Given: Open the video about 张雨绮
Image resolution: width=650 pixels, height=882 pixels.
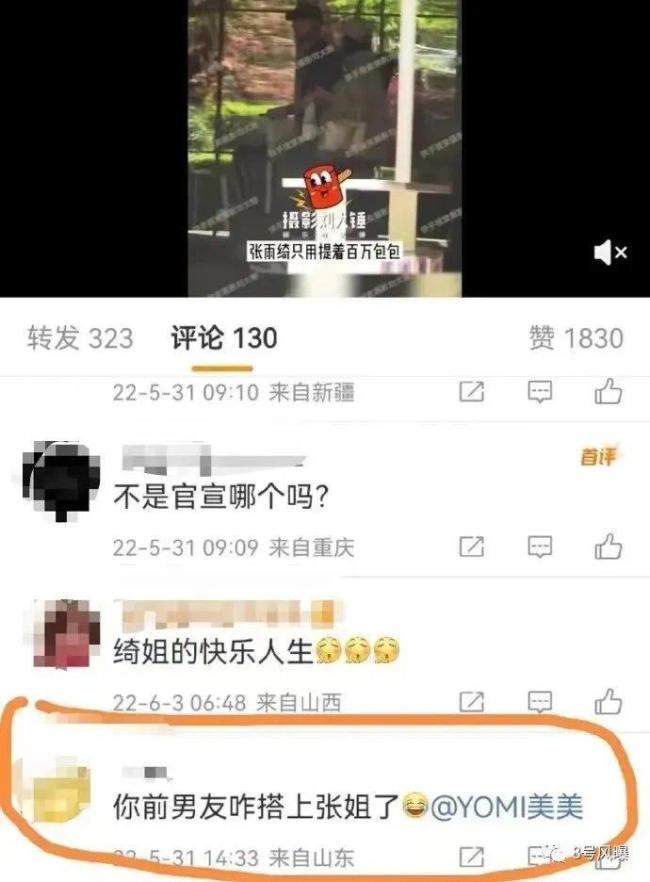Looking at the screenshot, I should point(325,140).
